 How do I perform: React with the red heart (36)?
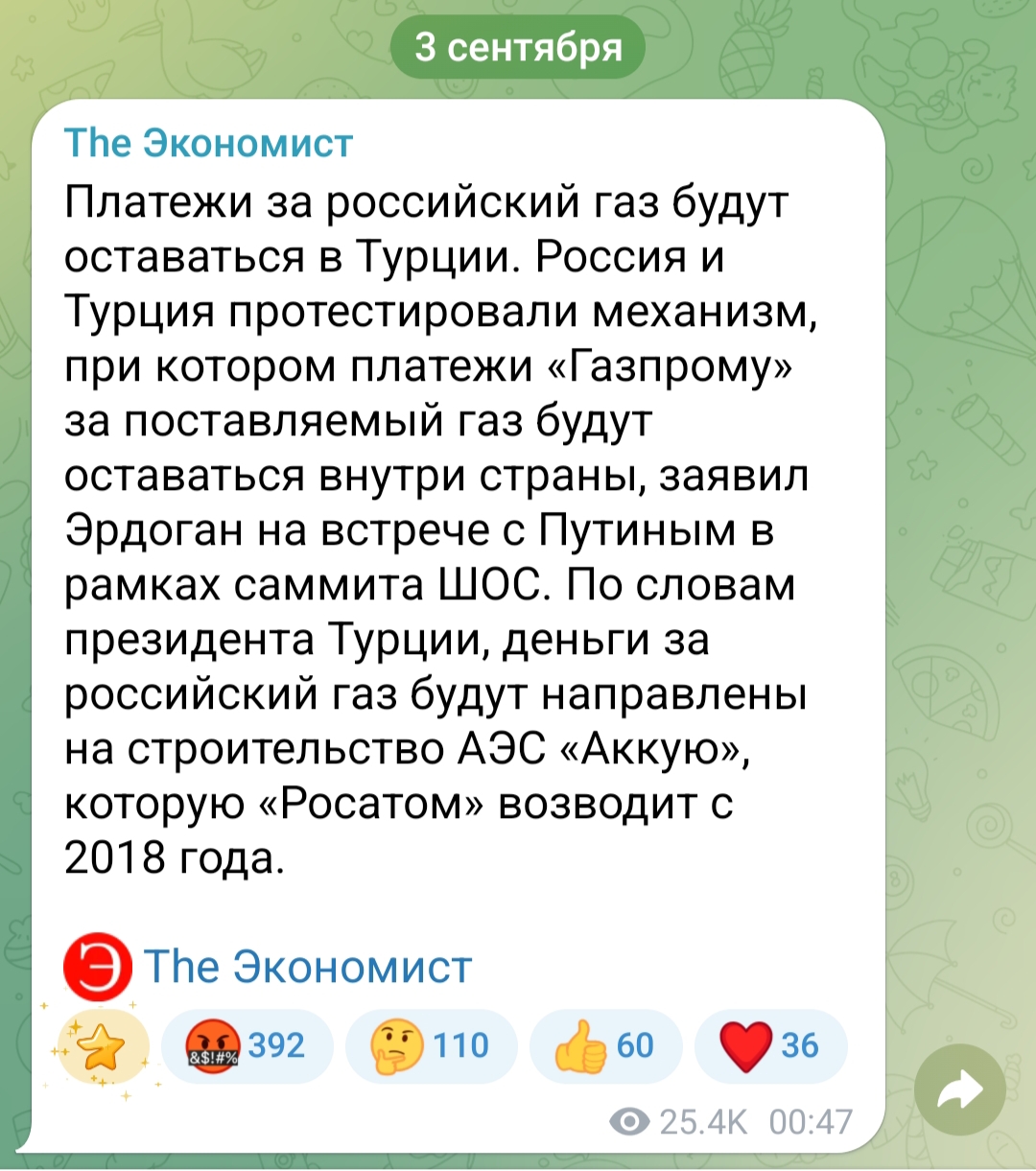click(770, 1046)
